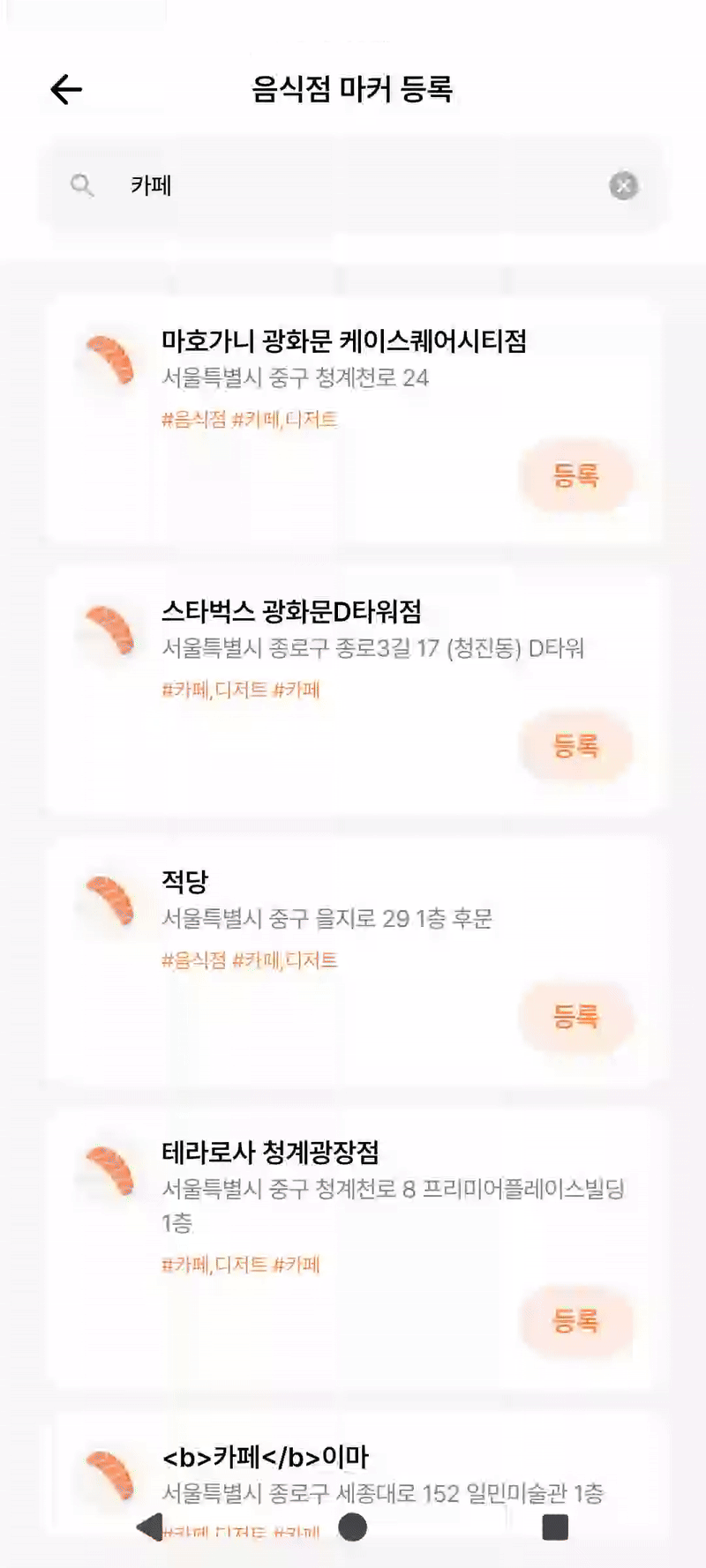Viewport: 706px width, 1568px height.
Task: Go back using the top arrow
Action: (x=66, y=89)
